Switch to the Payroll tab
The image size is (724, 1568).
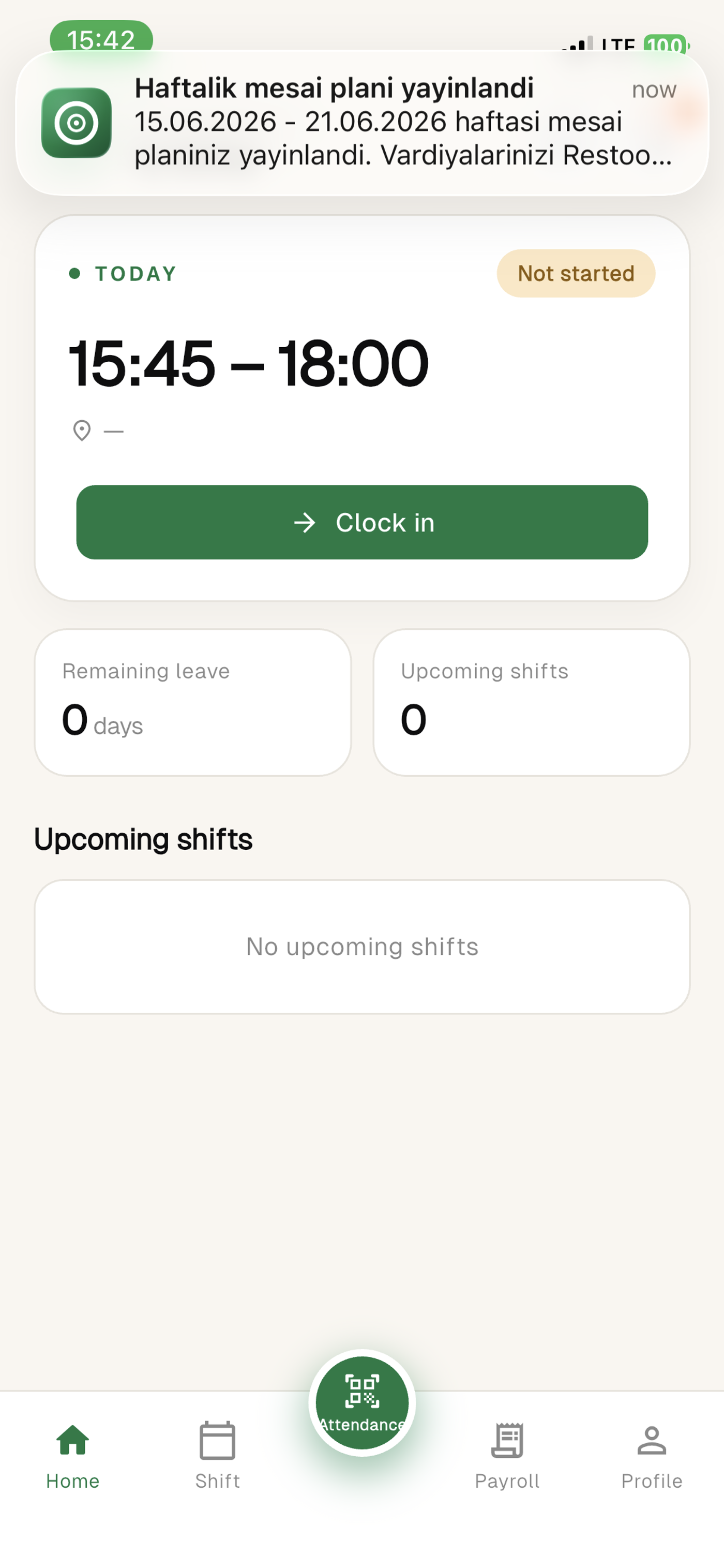tap(507, 1456)
